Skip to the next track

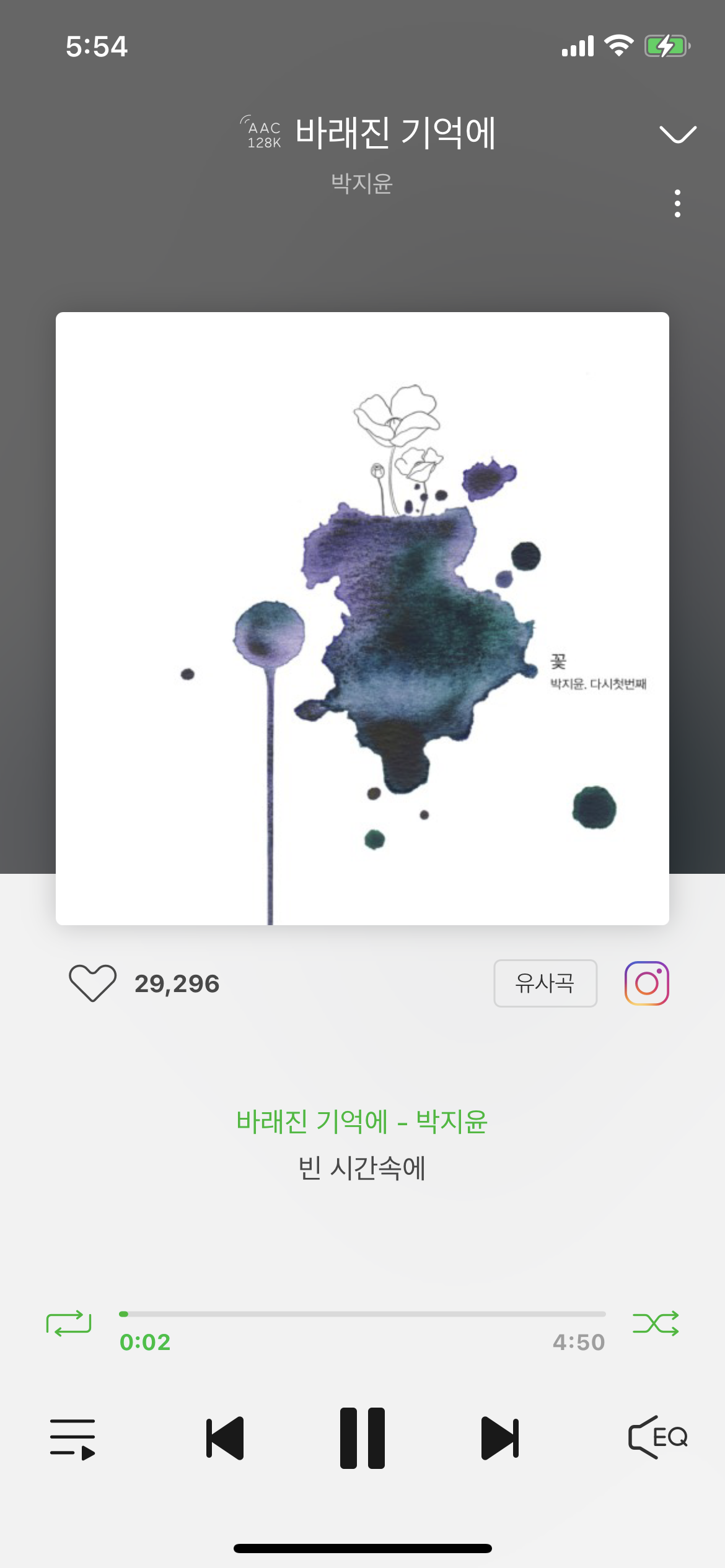[x=500, y=1438]
